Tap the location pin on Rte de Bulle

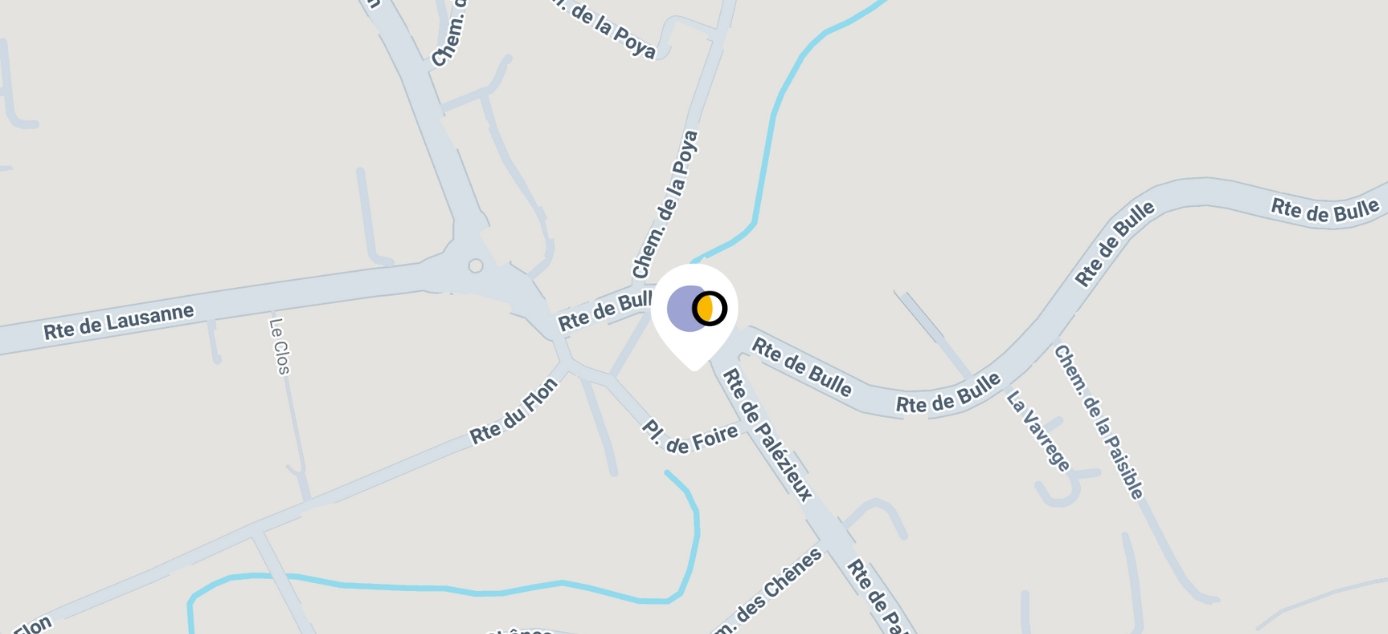[x=695, y=310]
